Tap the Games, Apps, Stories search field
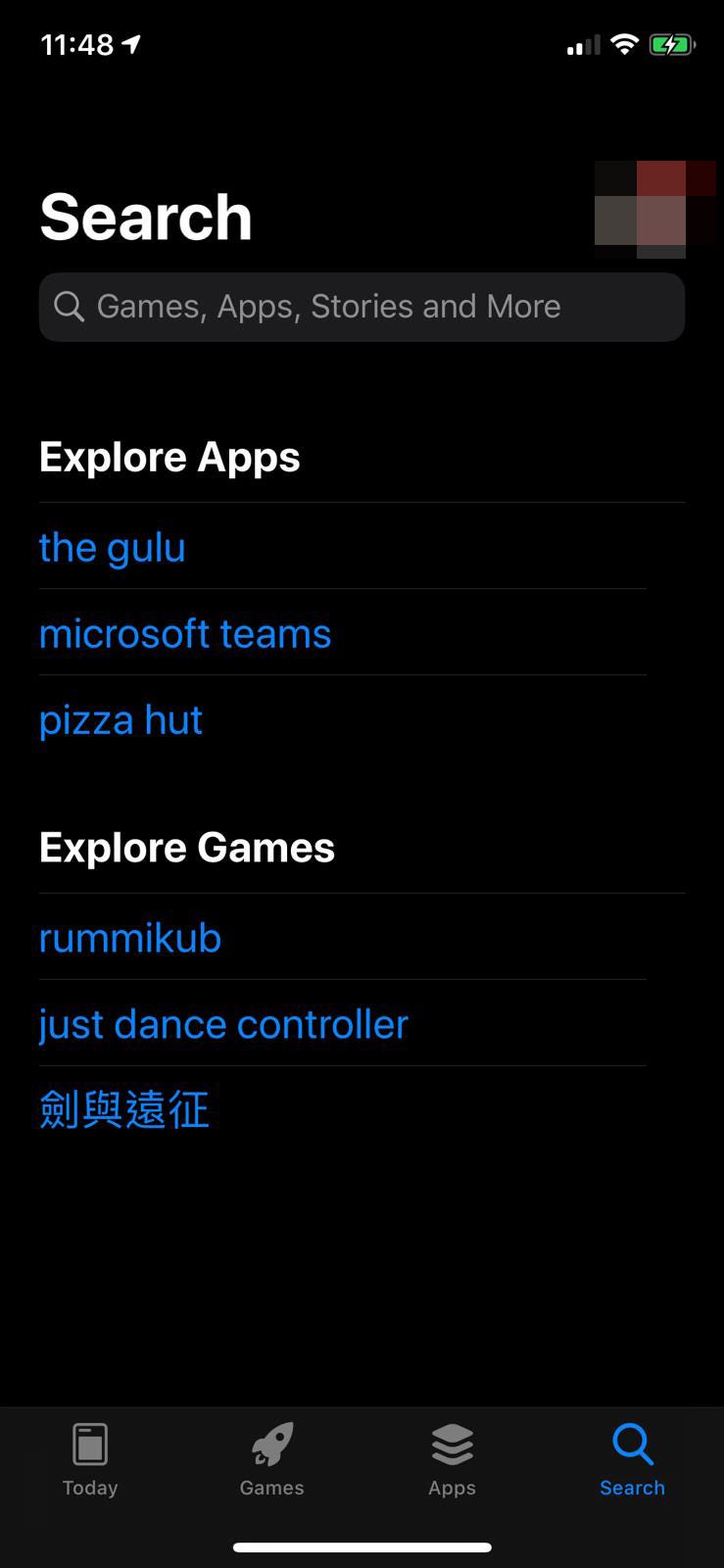Viewport: 724px width, 1568px height. [x=361, y=307]
